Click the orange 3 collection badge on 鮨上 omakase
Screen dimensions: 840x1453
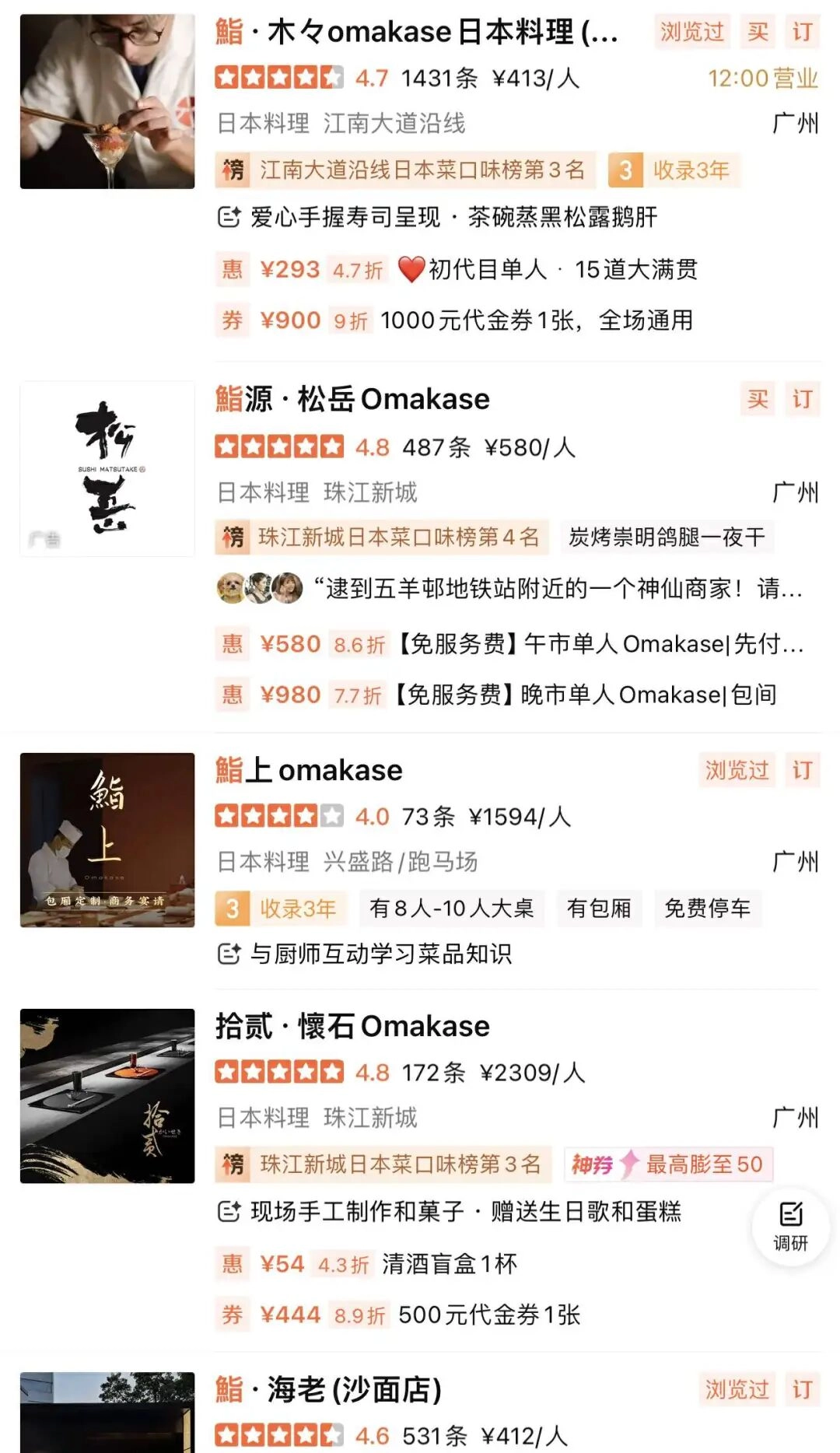pyautogui.click(x=233, y=908)
